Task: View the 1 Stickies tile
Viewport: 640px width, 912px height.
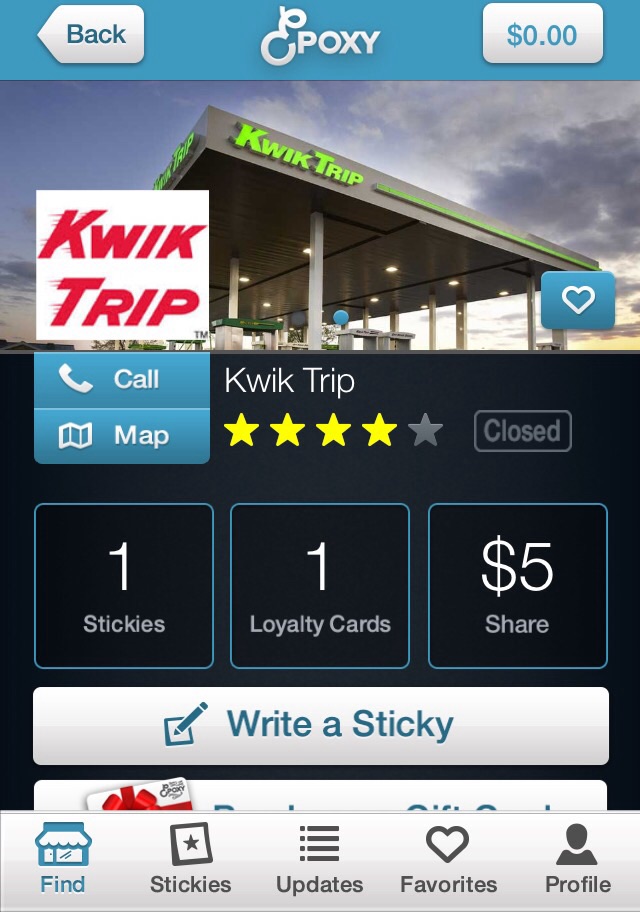Action: tap(124, 585)
